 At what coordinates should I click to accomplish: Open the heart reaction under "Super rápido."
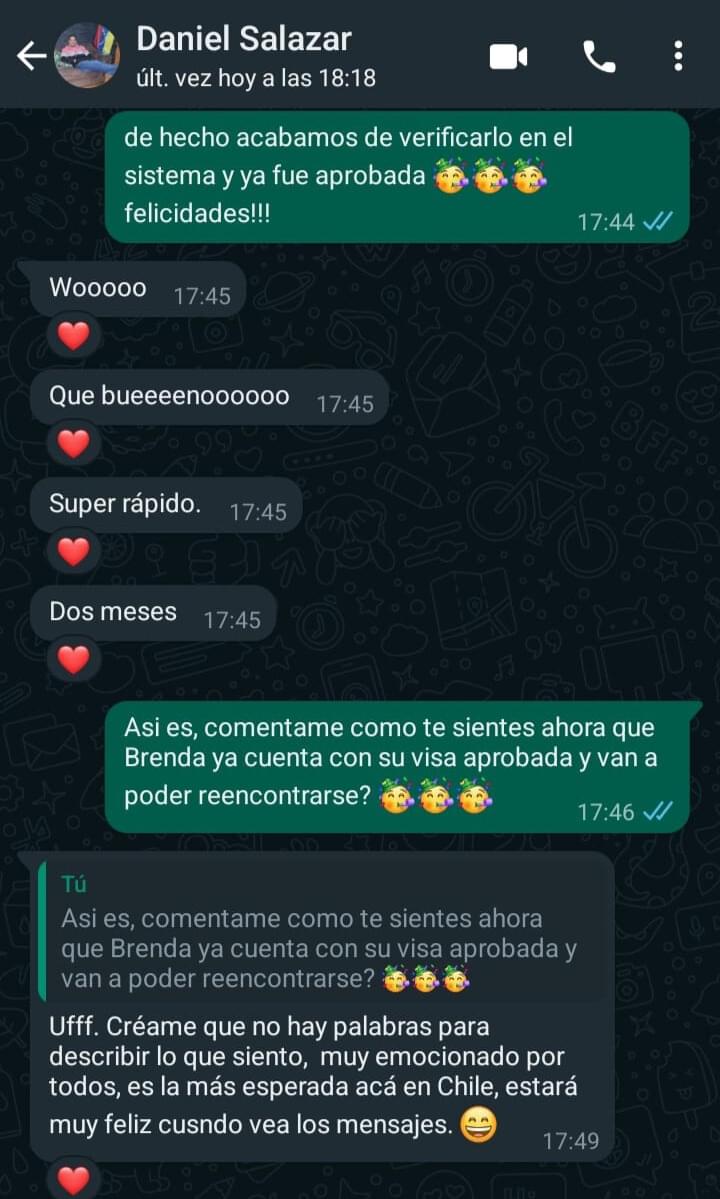click(x=73, y=552)
